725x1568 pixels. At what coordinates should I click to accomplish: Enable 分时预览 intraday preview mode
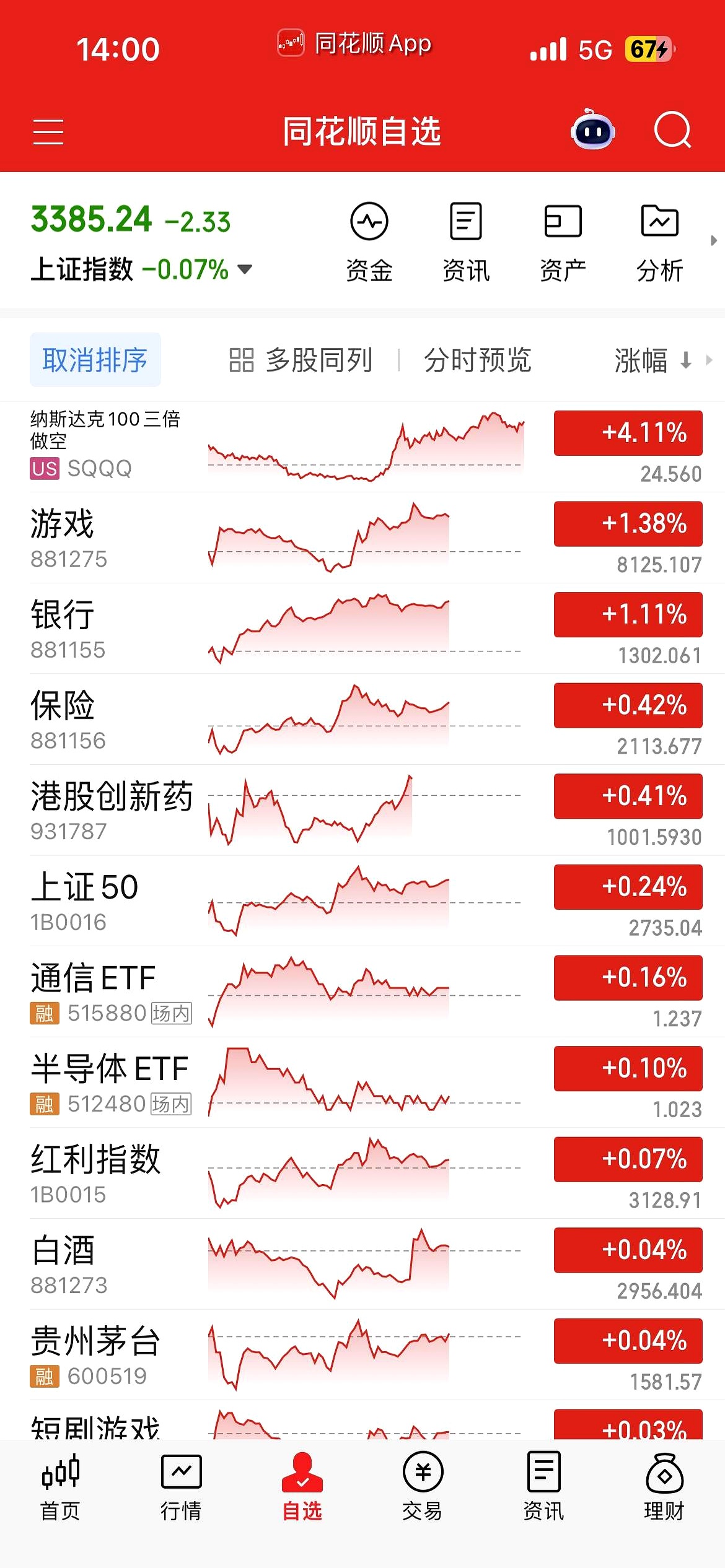click(x=476, y=360)
